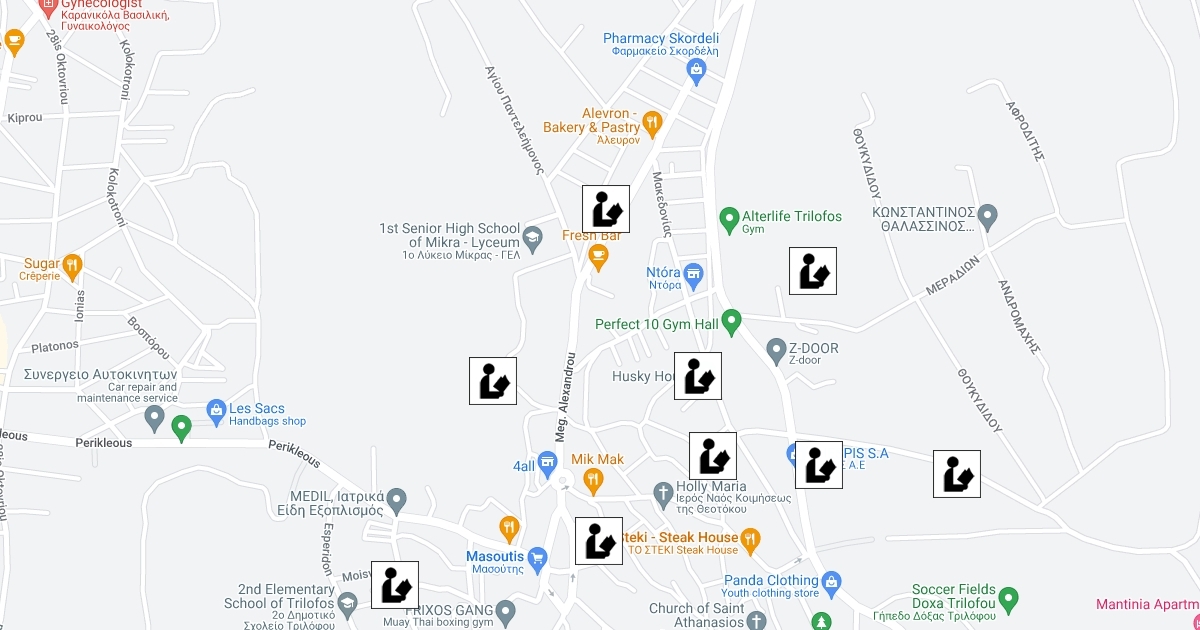
Task: Tap the Z-DOOR place pin
Action: tap(776, 350)
